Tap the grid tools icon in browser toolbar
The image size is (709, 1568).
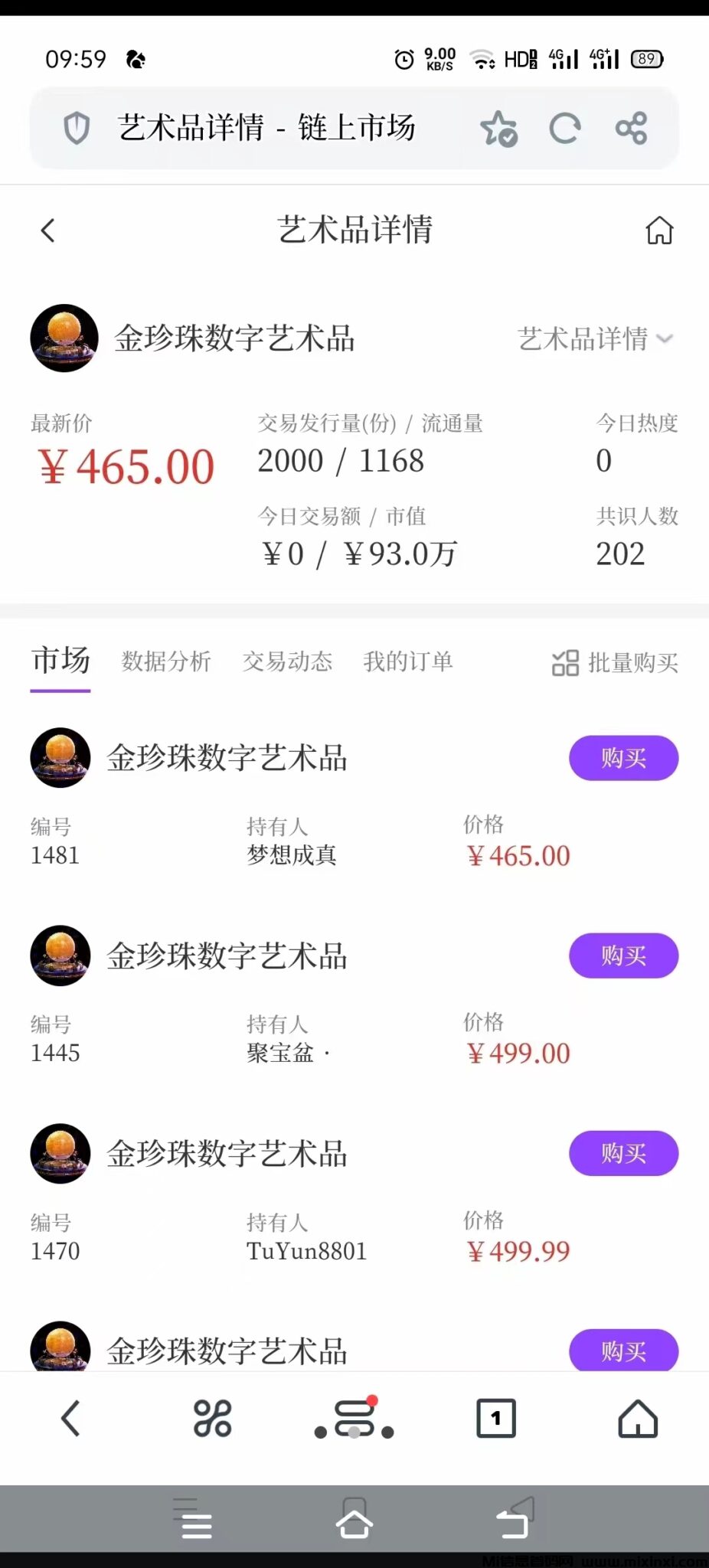(x=212, y=1418)
